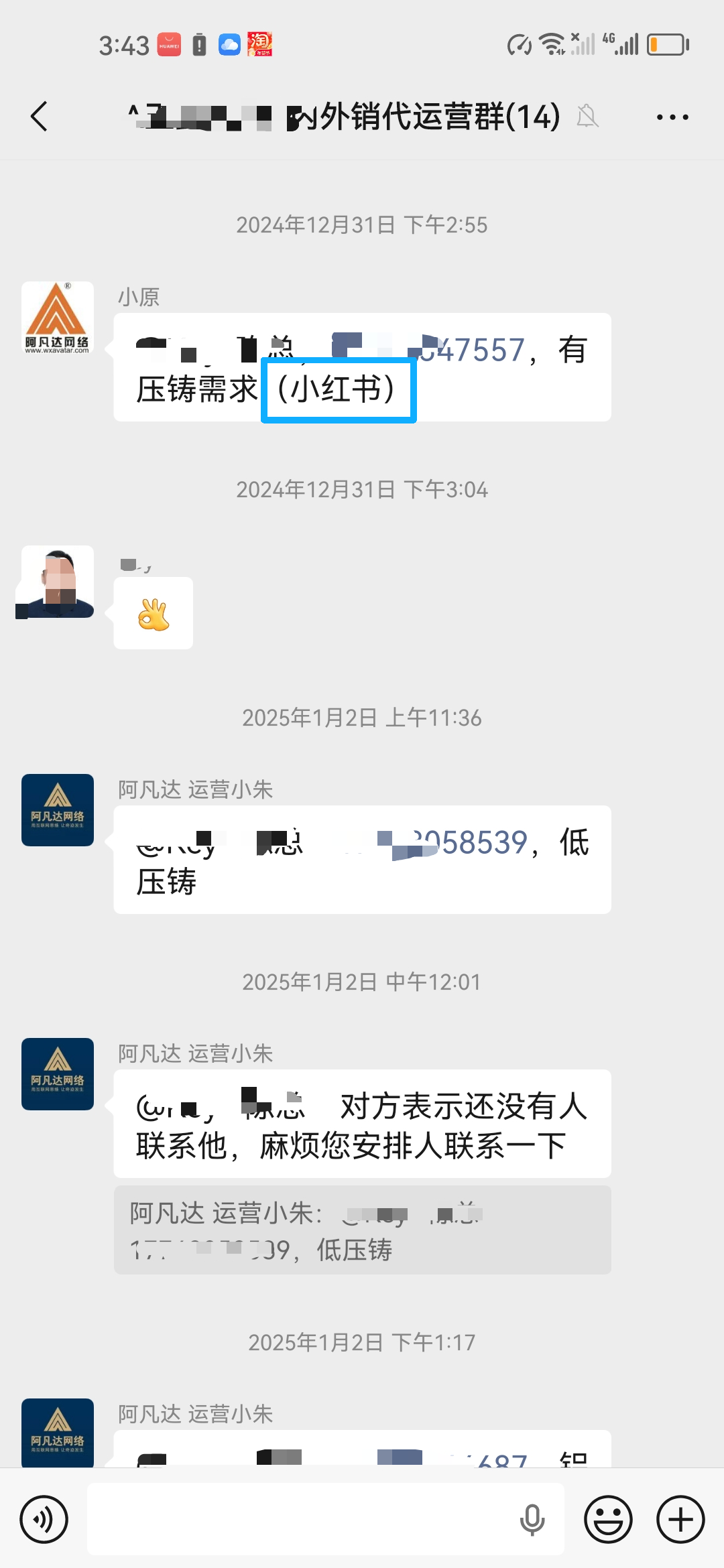Switch to the voice input button
The height and width of the screenshot is (1568, 724).
(x=44, y=1519)
